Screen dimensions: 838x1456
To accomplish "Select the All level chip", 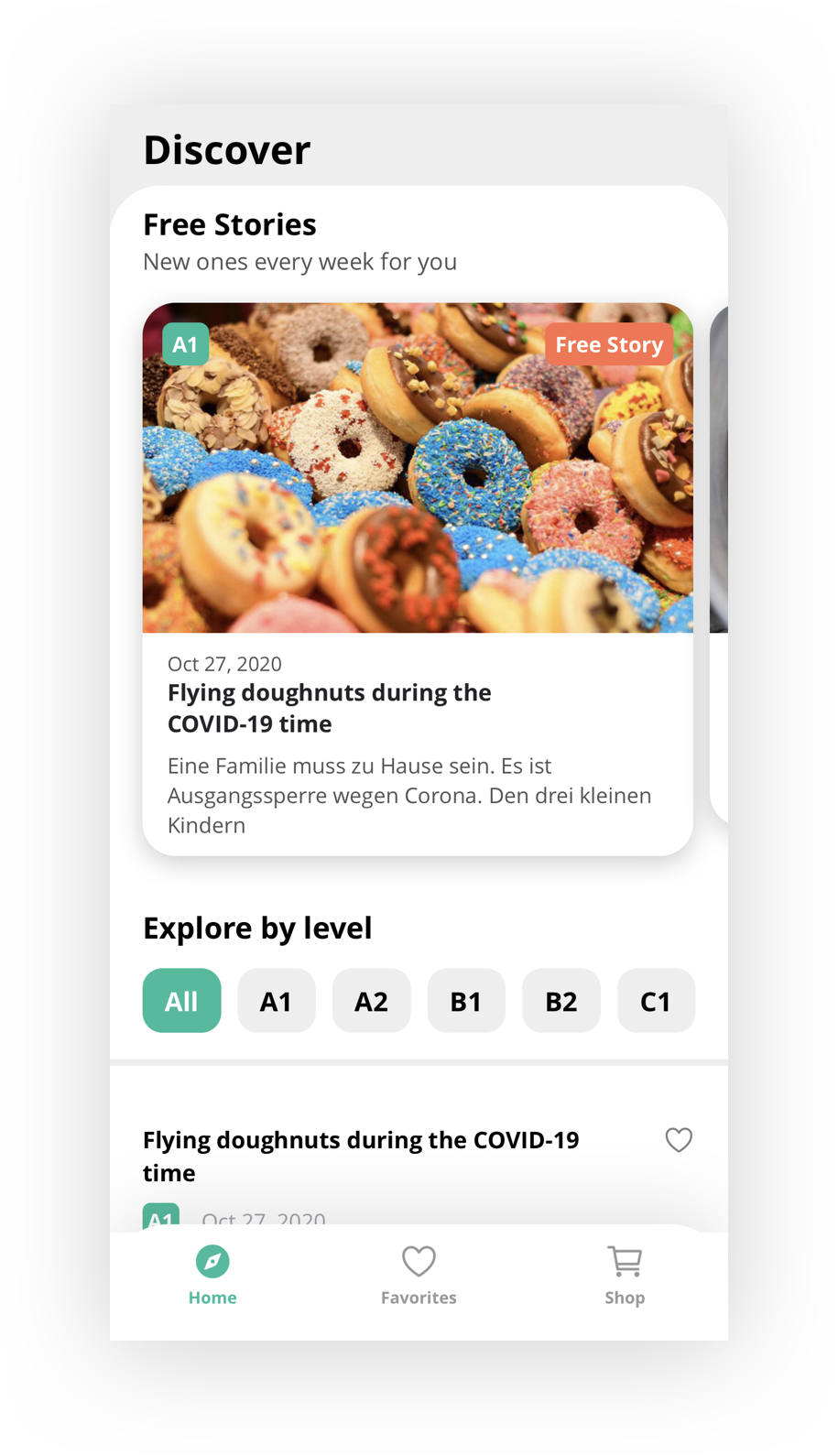I will (x=181, y=1001).
